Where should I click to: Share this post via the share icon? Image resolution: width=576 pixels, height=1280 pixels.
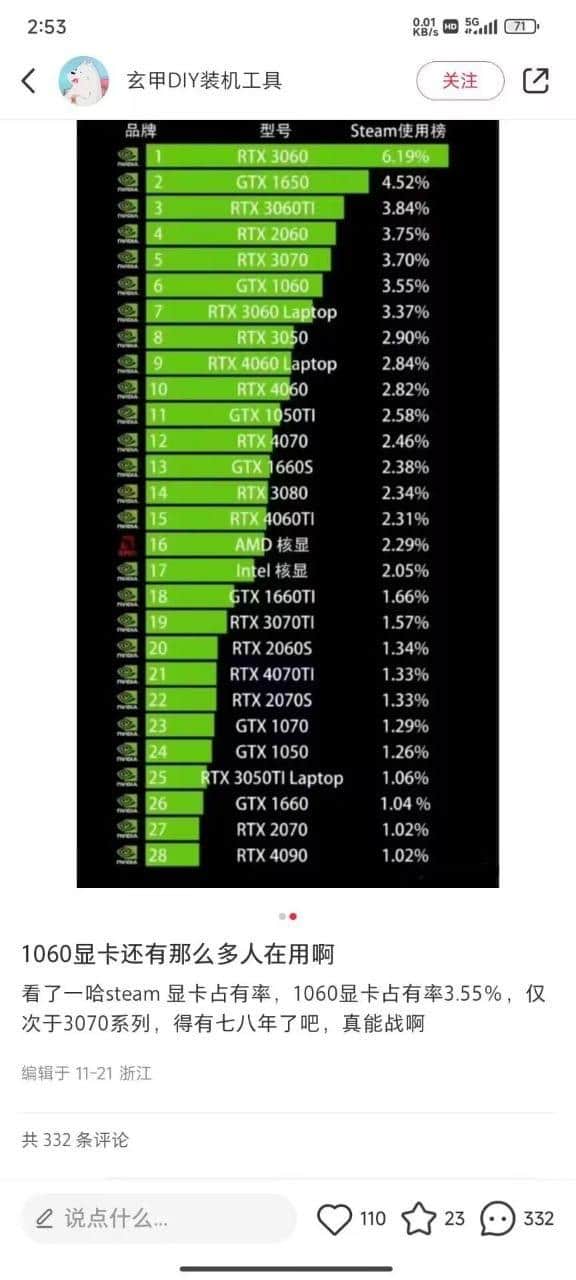coord(536,81)
